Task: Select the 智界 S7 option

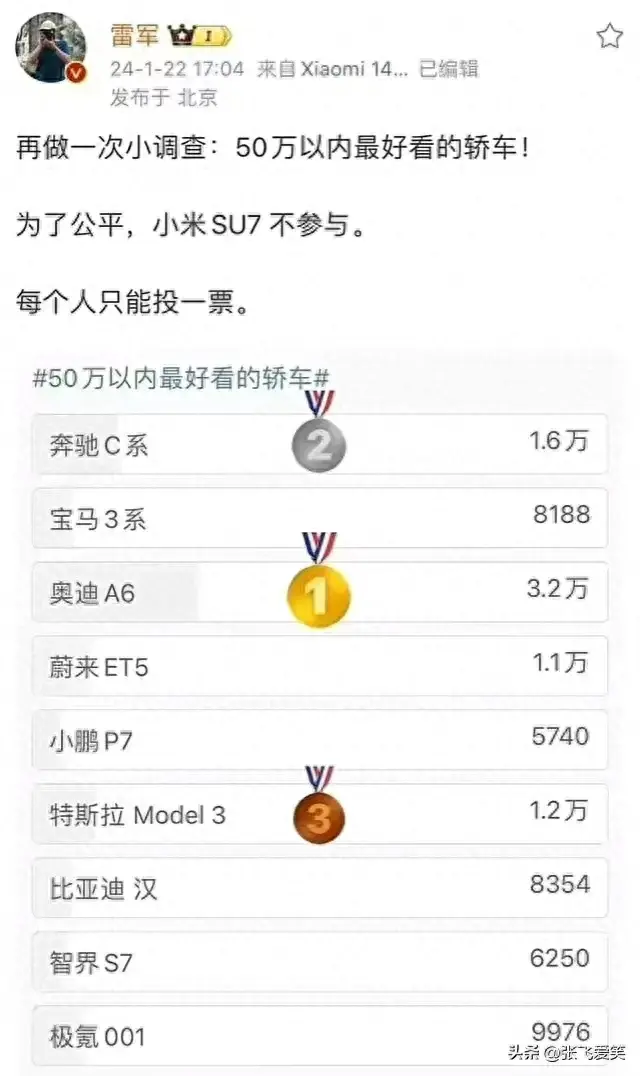Action: tap(319, 962)
